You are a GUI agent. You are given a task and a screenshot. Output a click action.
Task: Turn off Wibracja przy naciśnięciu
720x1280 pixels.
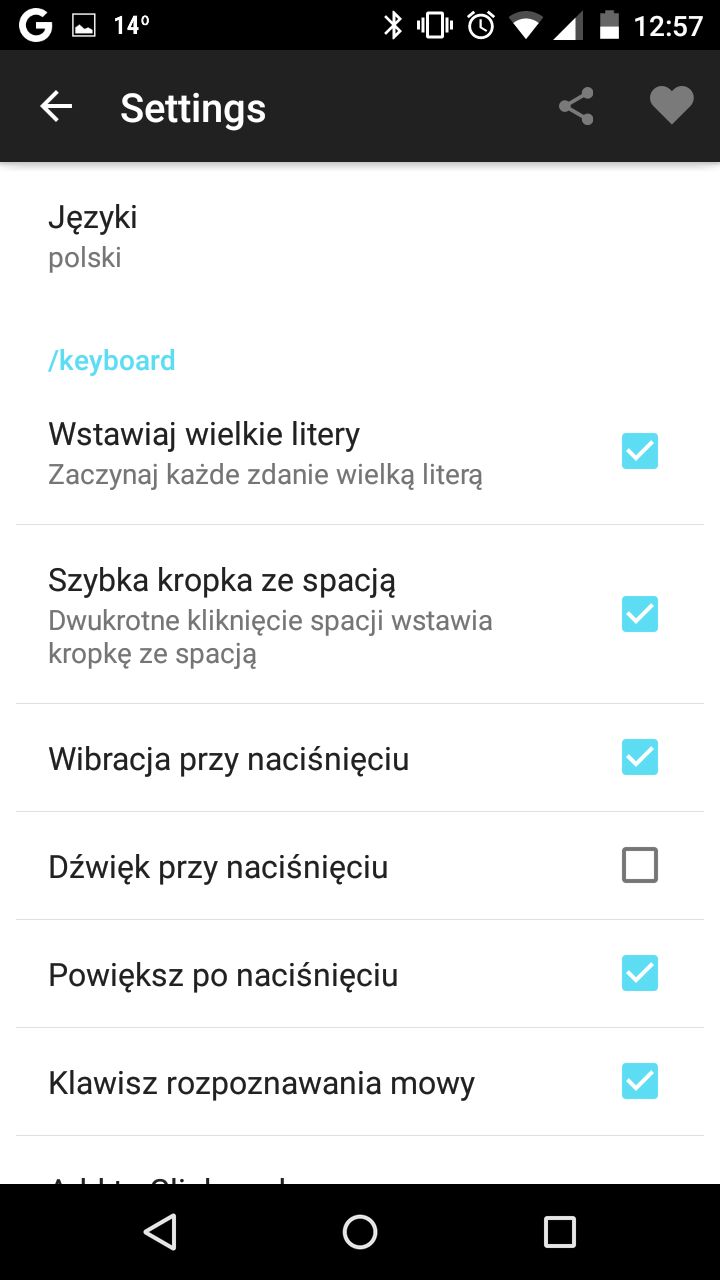pyautogui.click(x=640, y=757)
